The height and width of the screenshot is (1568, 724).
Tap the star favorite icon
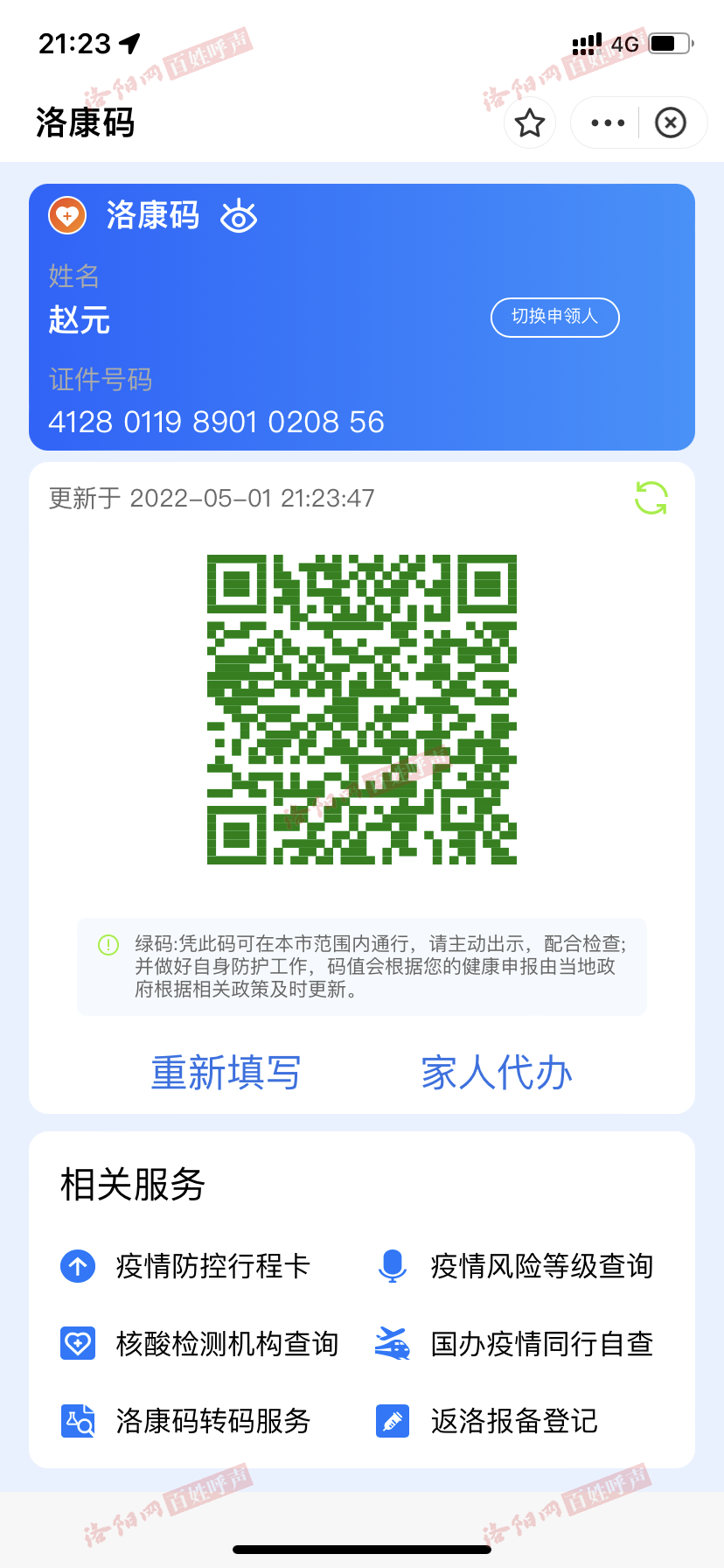tap(530, 122)
